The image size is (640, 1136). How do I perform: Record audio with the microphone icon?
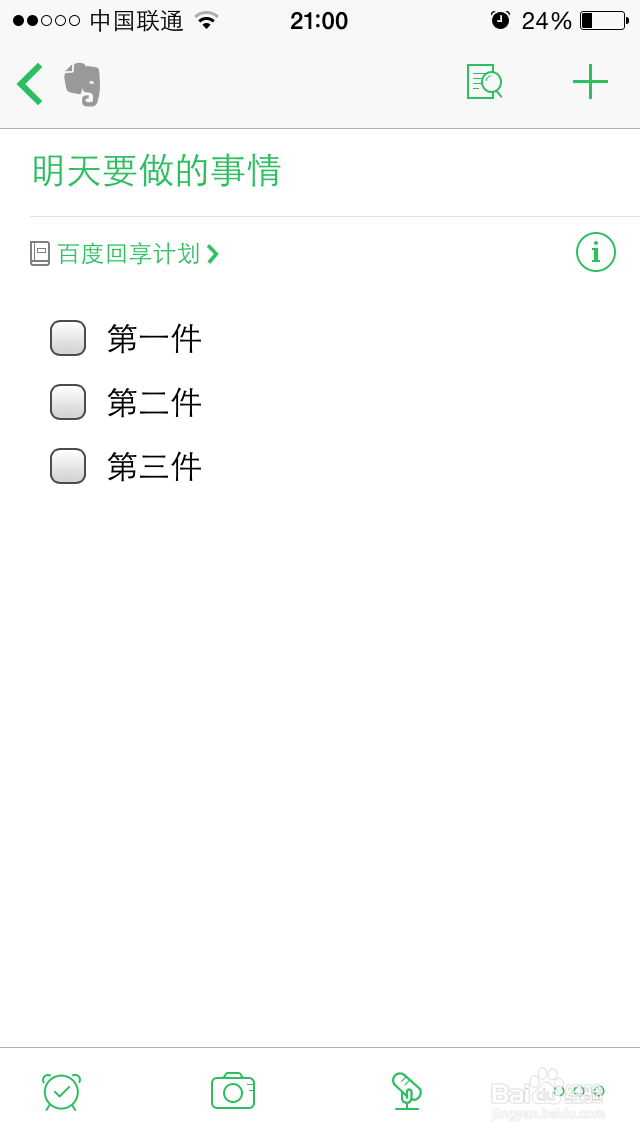coord(407,1091)
